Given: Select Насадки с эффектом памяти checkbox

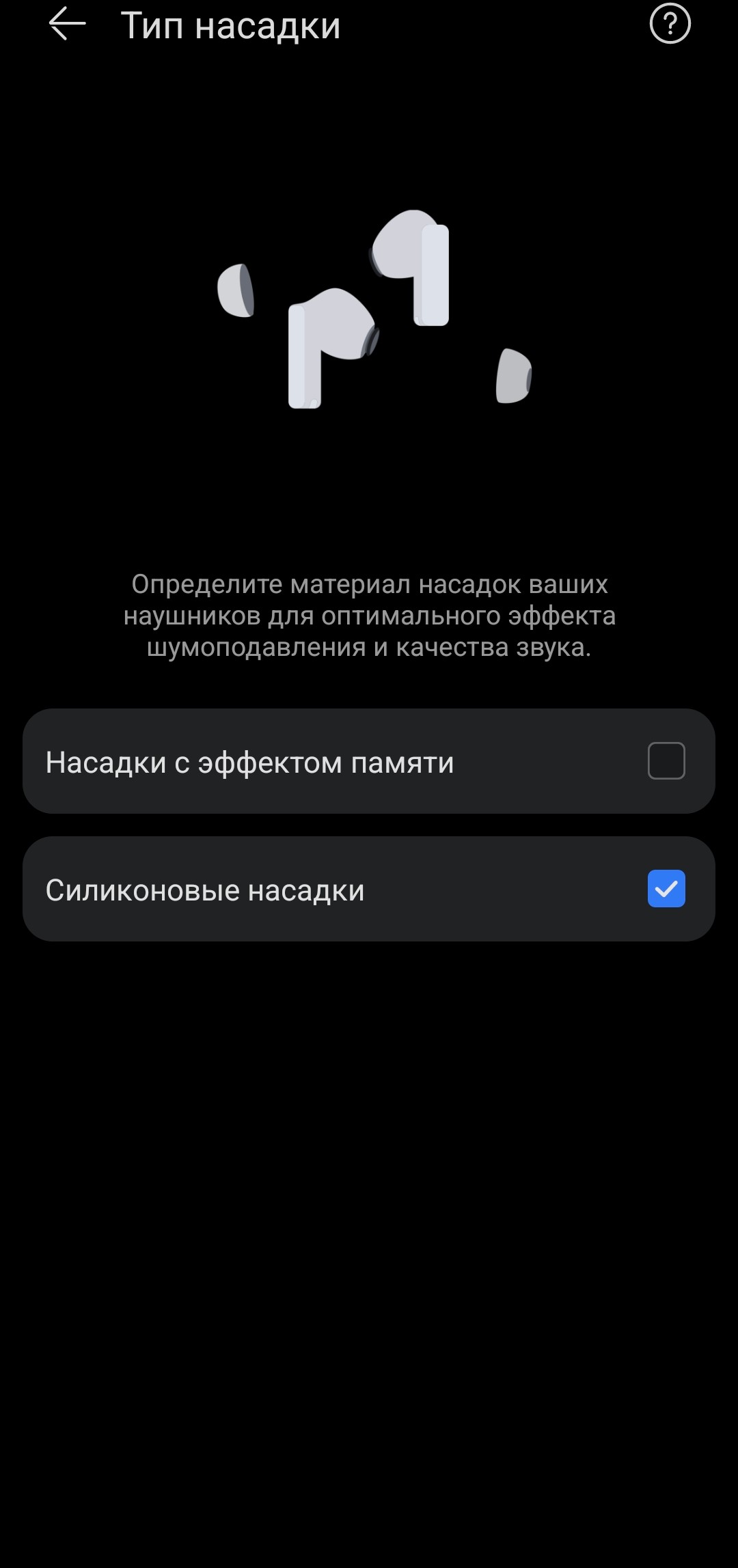Looking at the screenshot, I should [x=666, y=760].
